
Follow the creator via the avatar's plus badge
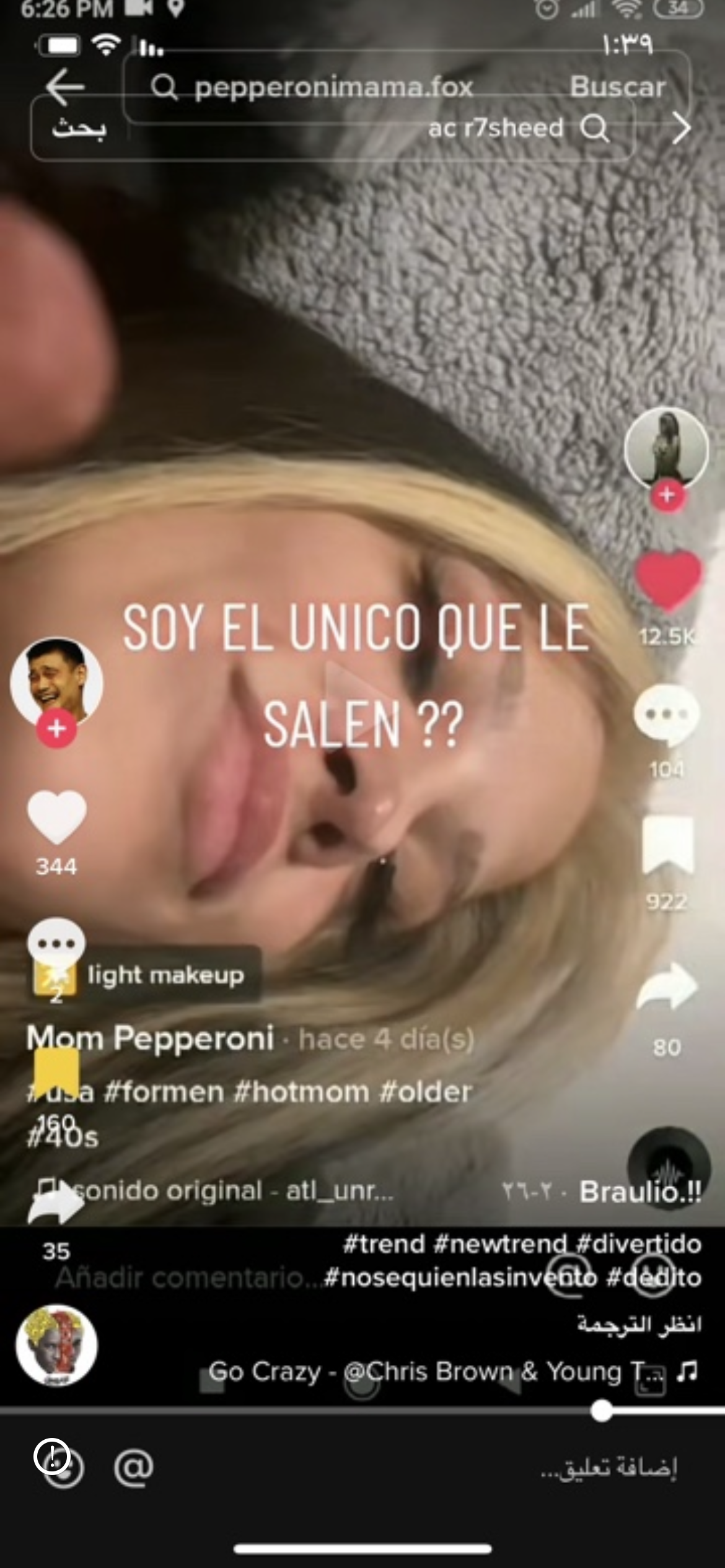pos(56,728)
